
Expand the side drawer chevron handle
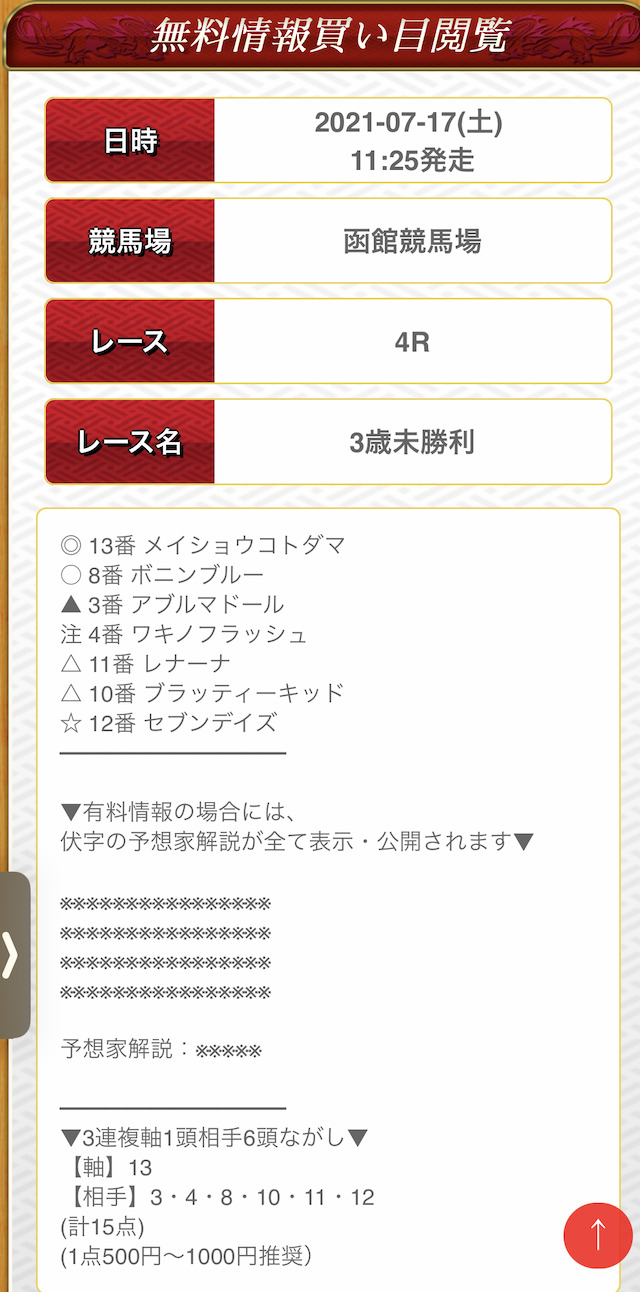[x=13, y=955]
